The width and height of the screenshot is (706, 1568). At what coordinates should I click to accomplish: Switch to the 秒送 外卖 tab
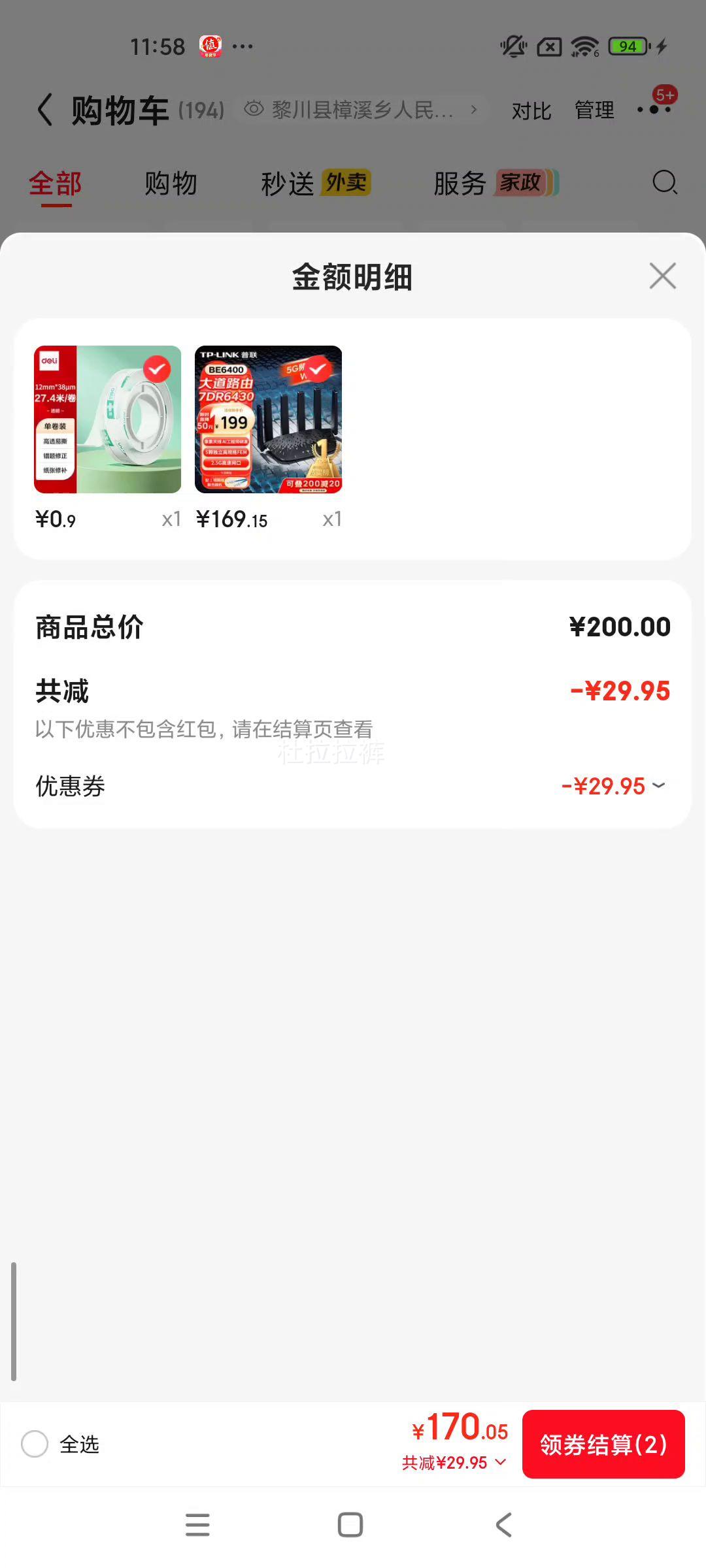pos(315,184)
